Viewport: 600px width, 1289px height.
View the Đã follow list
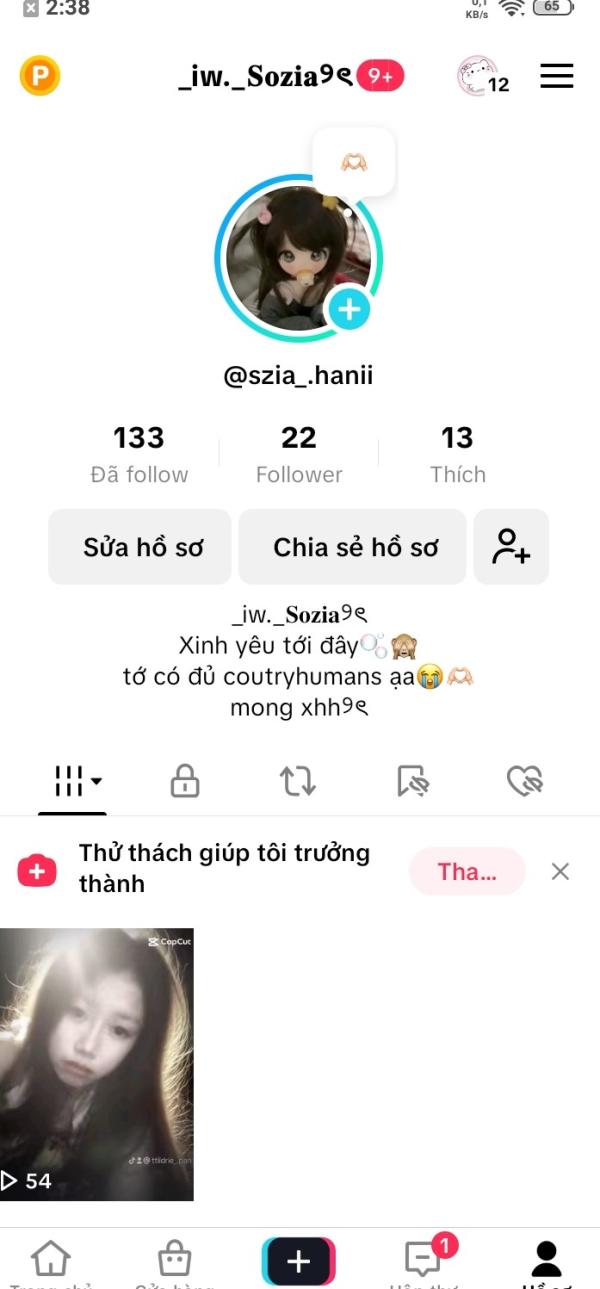pos(139,453)
